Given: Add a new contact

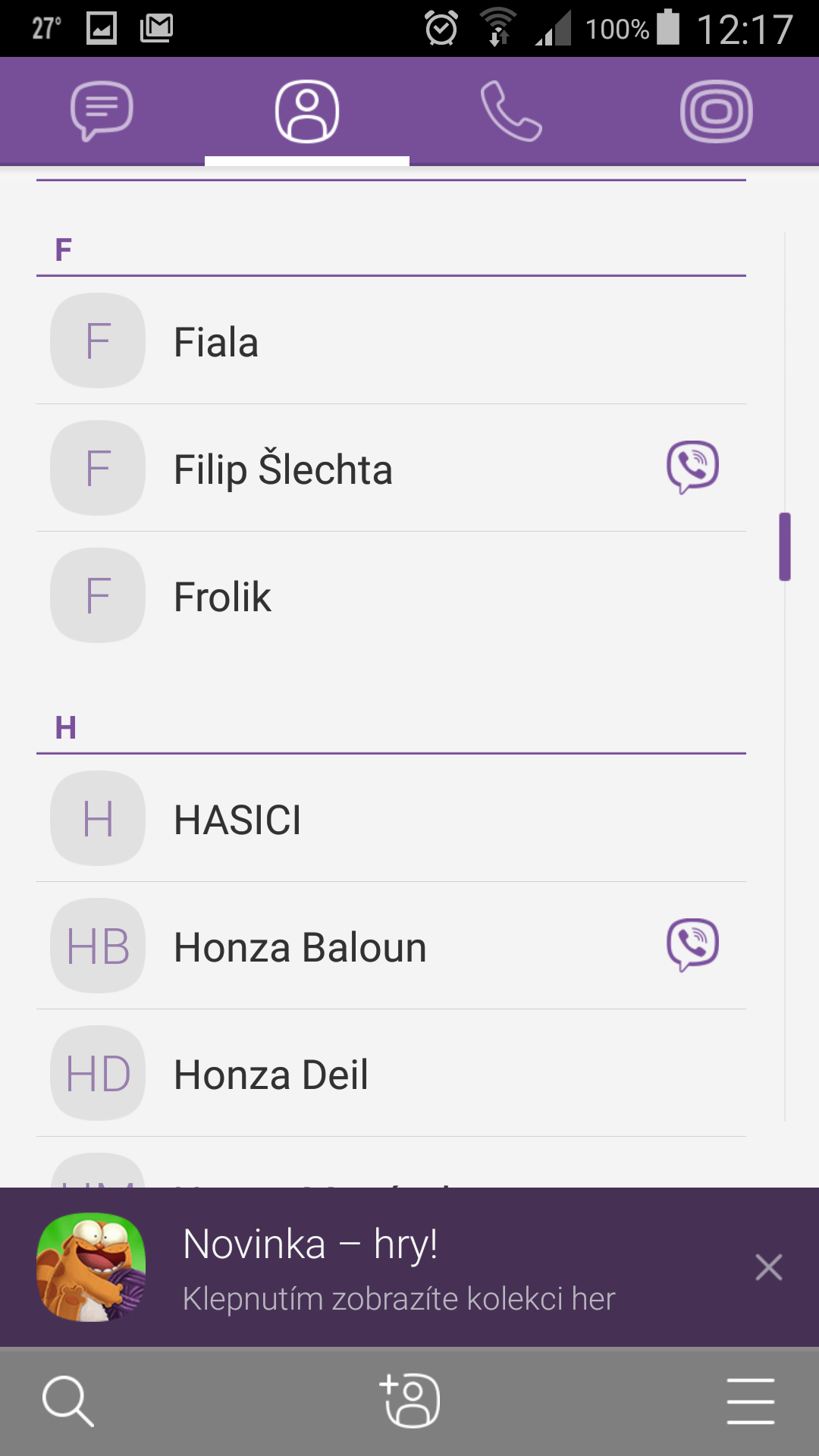Looking at the screenshot, I should pos(409,1401).
